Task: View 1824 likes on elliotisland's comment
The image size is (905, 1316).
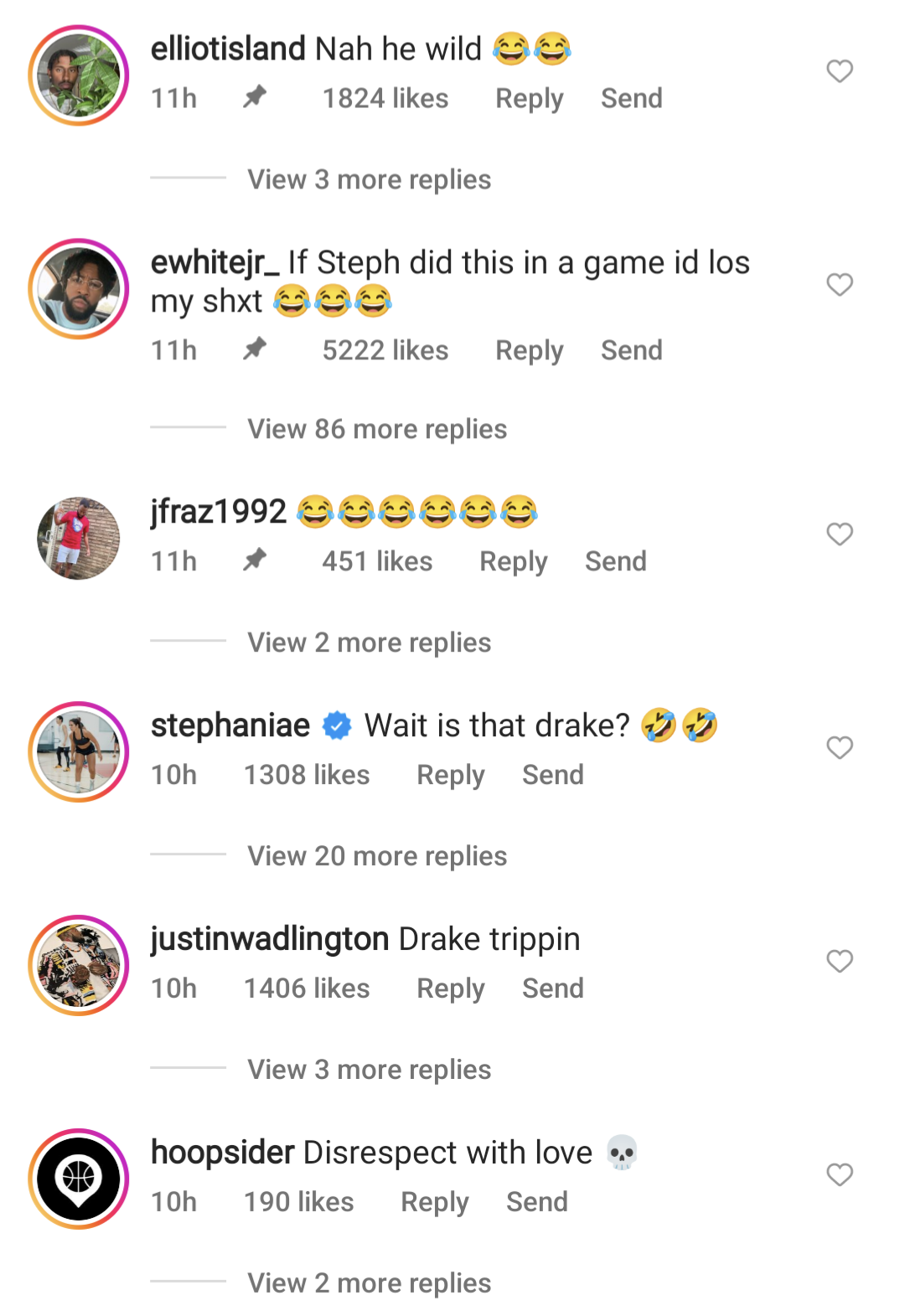Action: pyautogui.click(x=385, y=99)
